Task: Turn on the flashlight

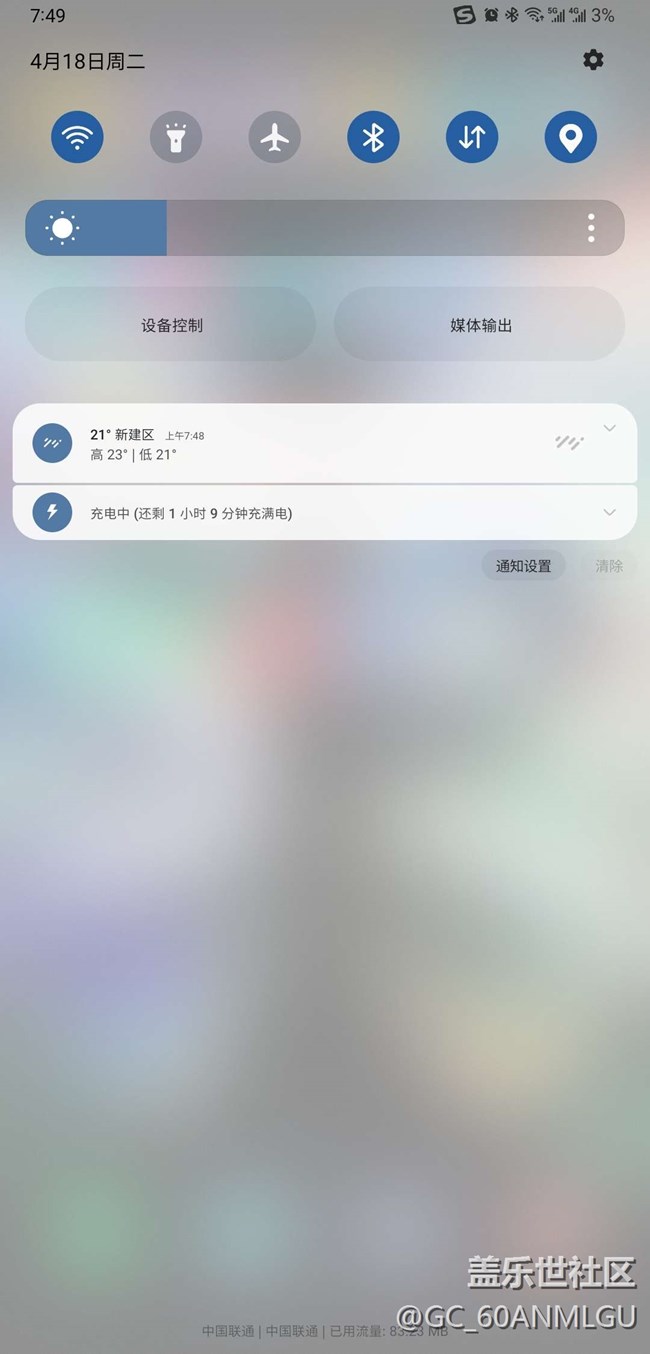Action: pos(176,137)
